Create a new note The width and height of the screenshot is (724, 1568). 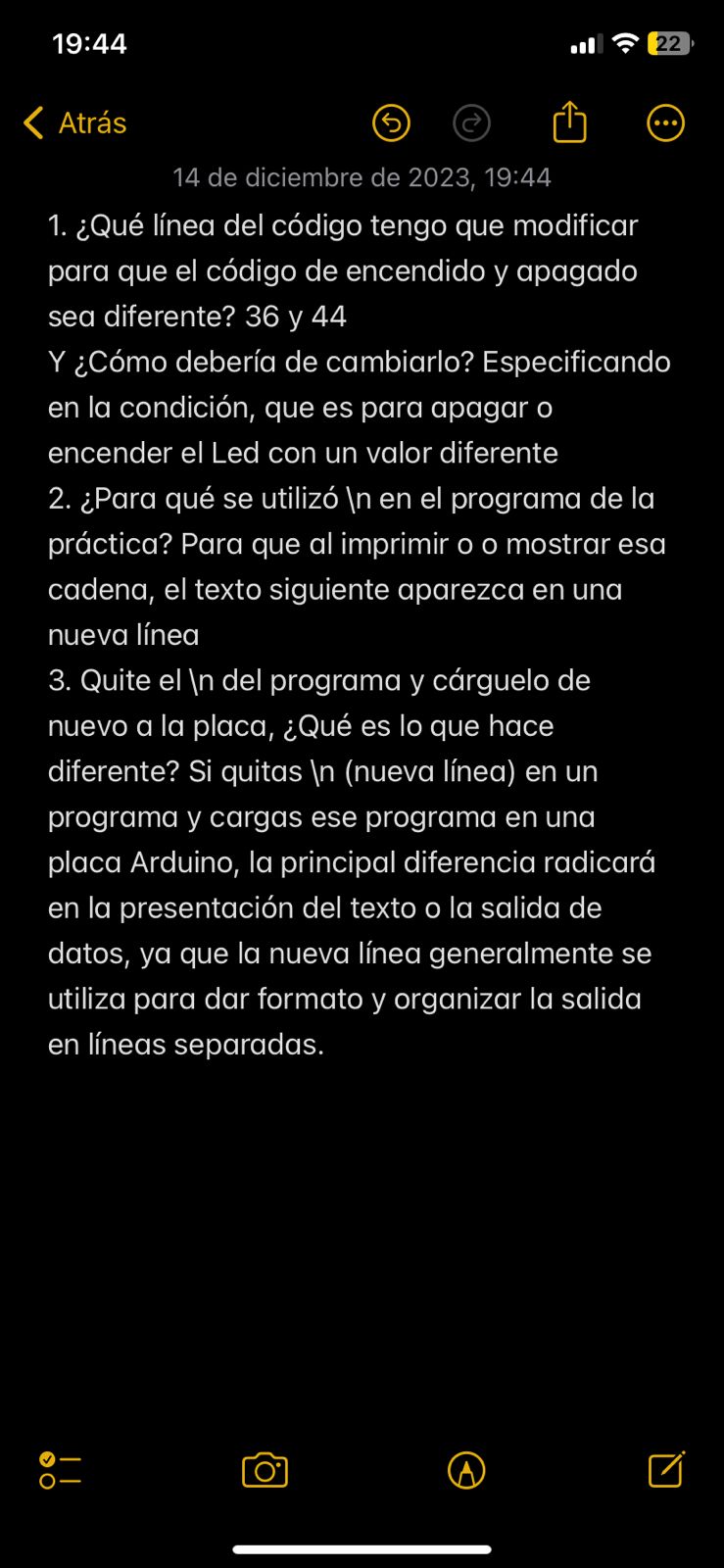666,1469
